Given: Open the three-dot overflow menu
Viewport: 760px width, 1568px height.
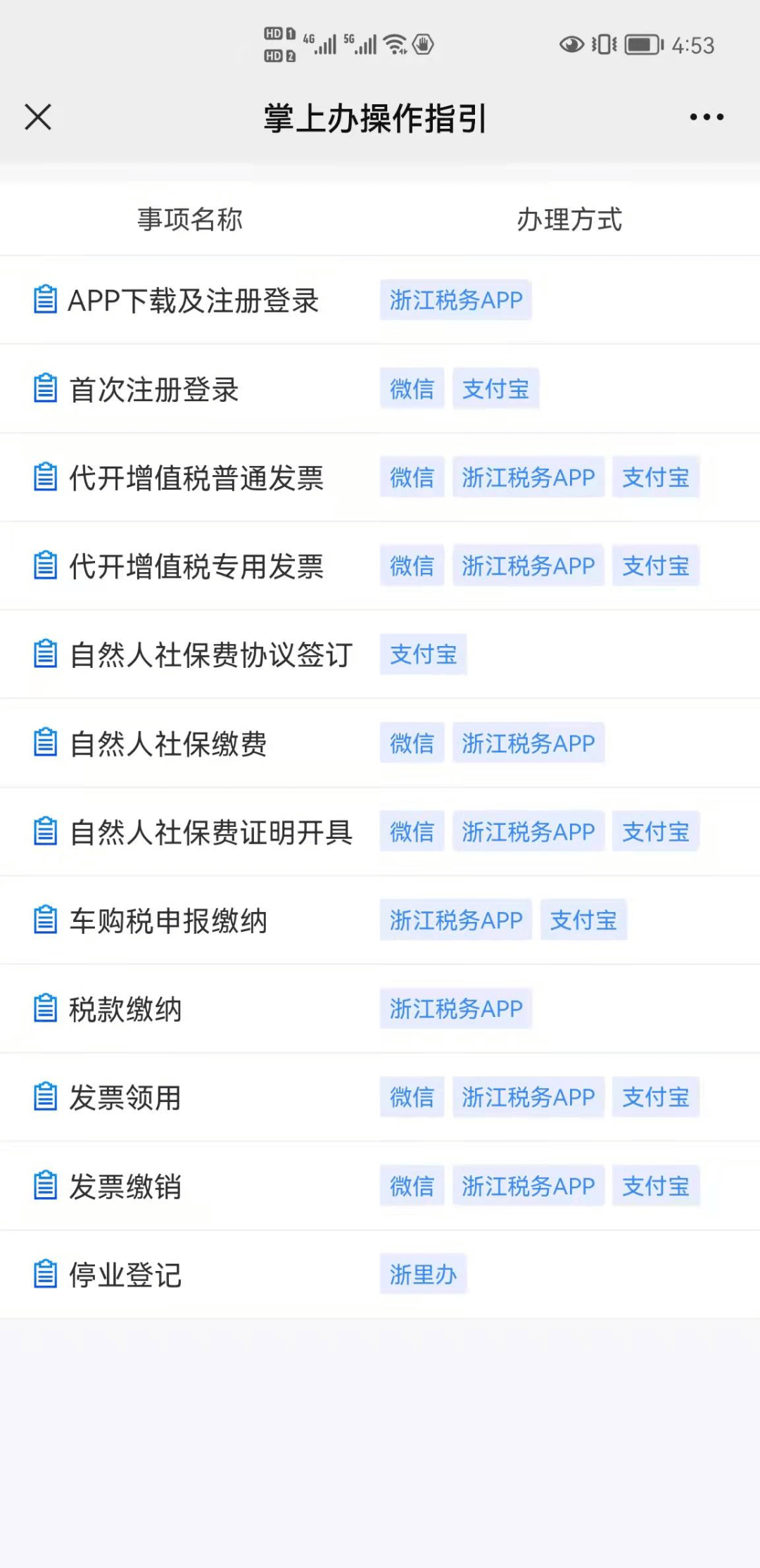Looking at the screenshot, I should tap(707, 117).
